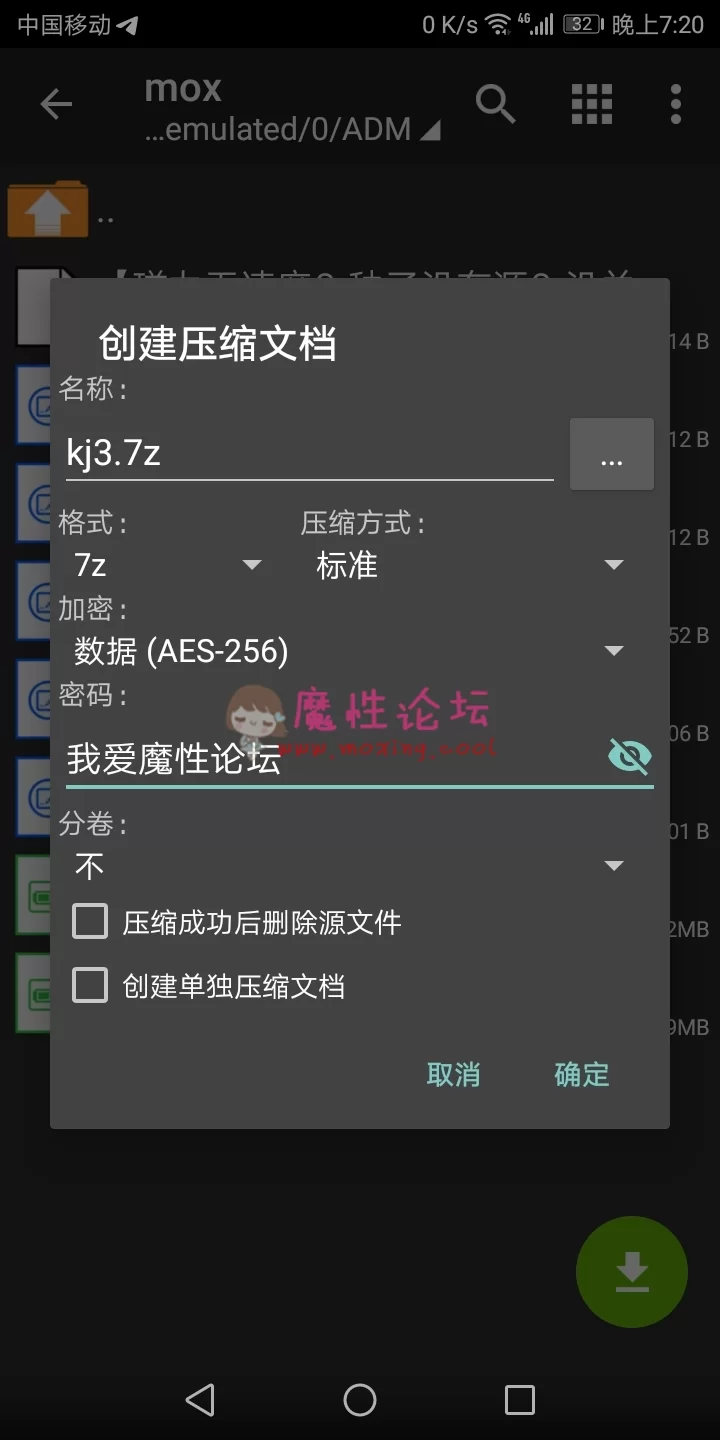Tap the password field 我爱魔性论坛
The image size is (720, 1440).
coord(334,759)
